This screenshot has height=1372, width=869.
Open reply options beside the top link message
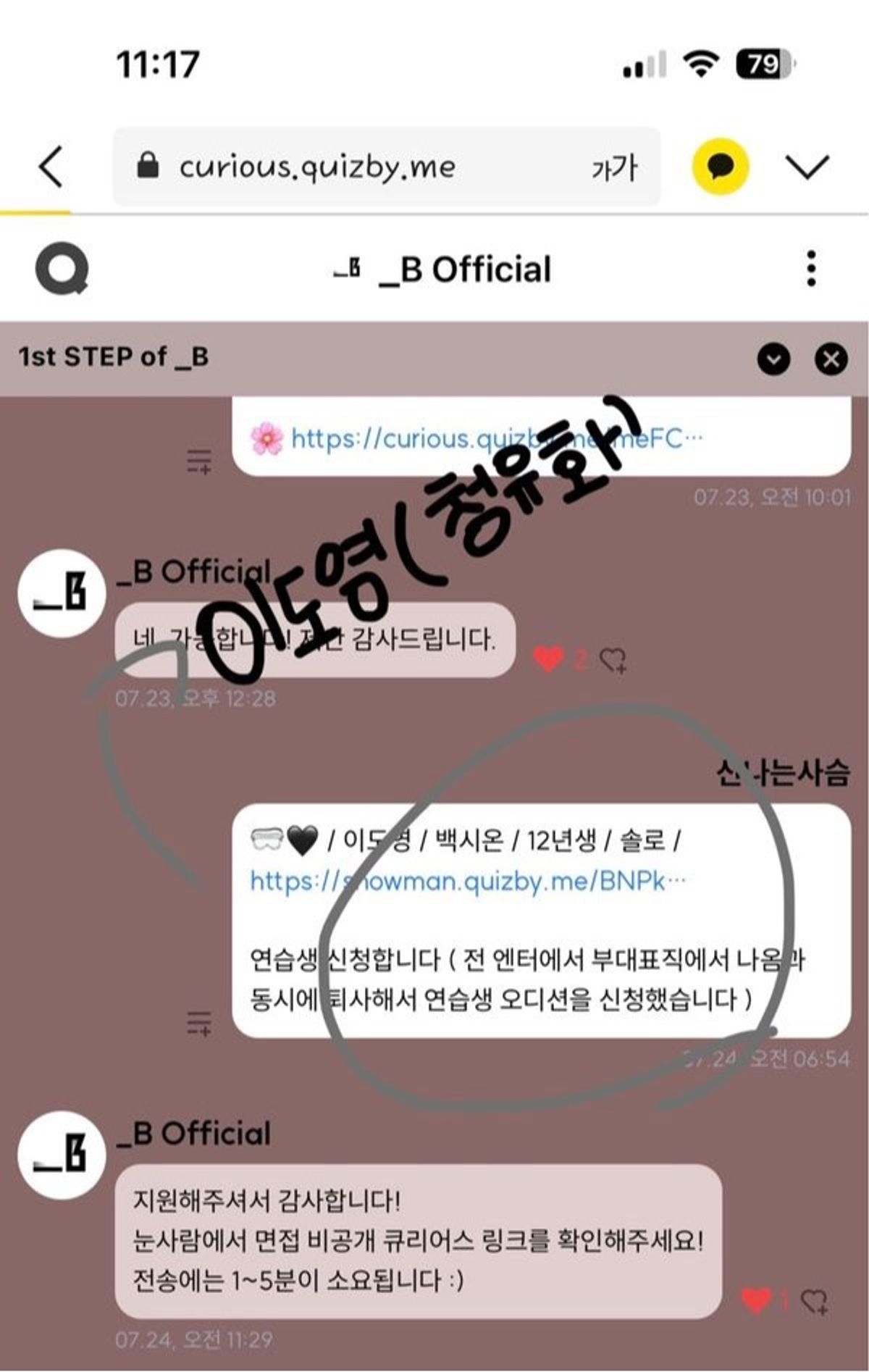click(x=198, y=460)
